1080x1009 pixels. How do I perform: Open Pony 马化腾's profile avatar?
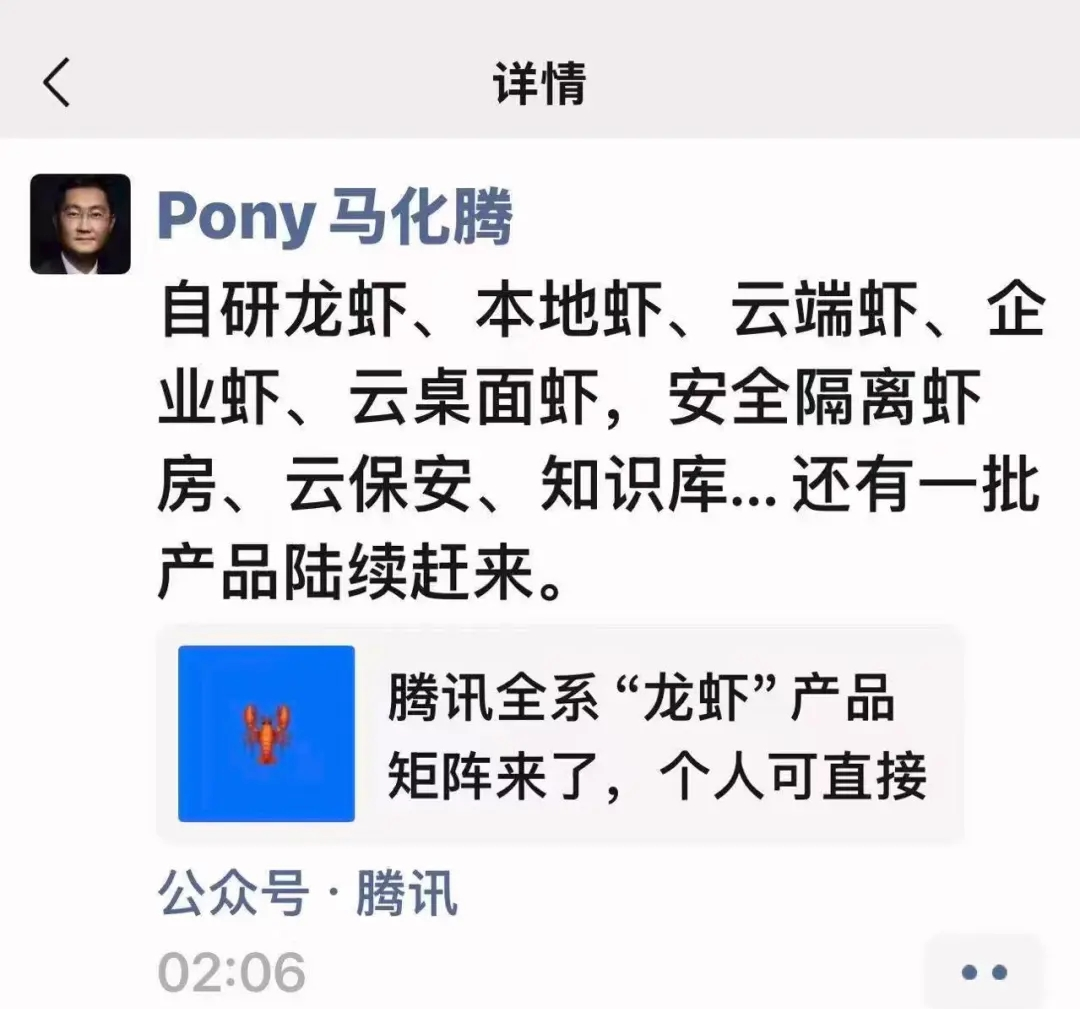click(80, 224)
